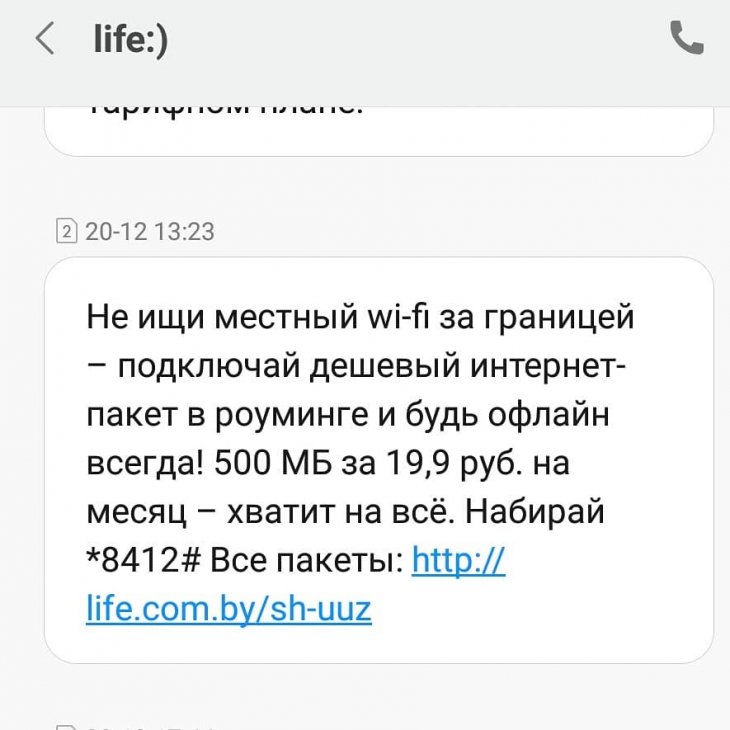
Task: Call the life:) contact
Action: pyautogui.click(x=686, y=38)
